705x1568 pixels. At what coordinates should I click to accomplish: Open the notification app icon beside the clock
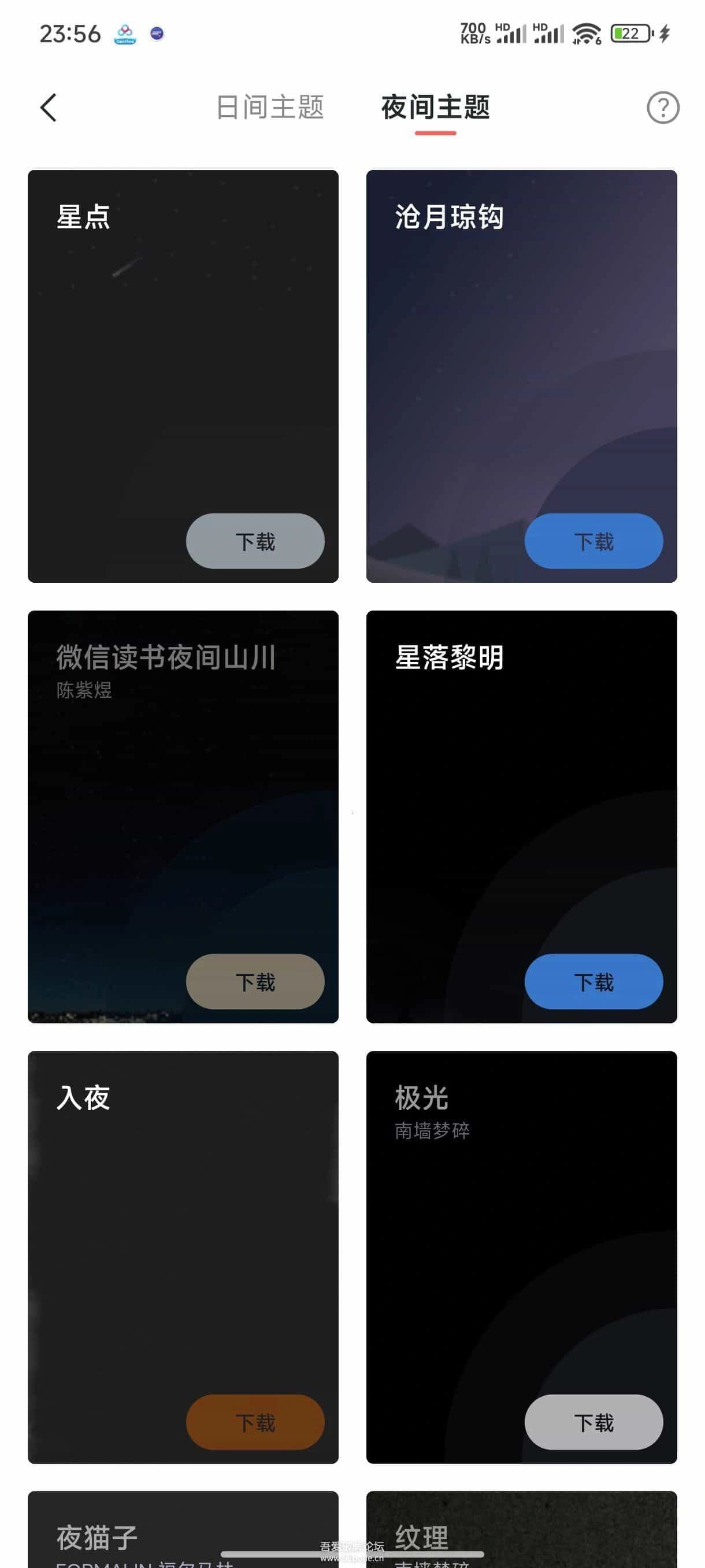coord(124,34)
